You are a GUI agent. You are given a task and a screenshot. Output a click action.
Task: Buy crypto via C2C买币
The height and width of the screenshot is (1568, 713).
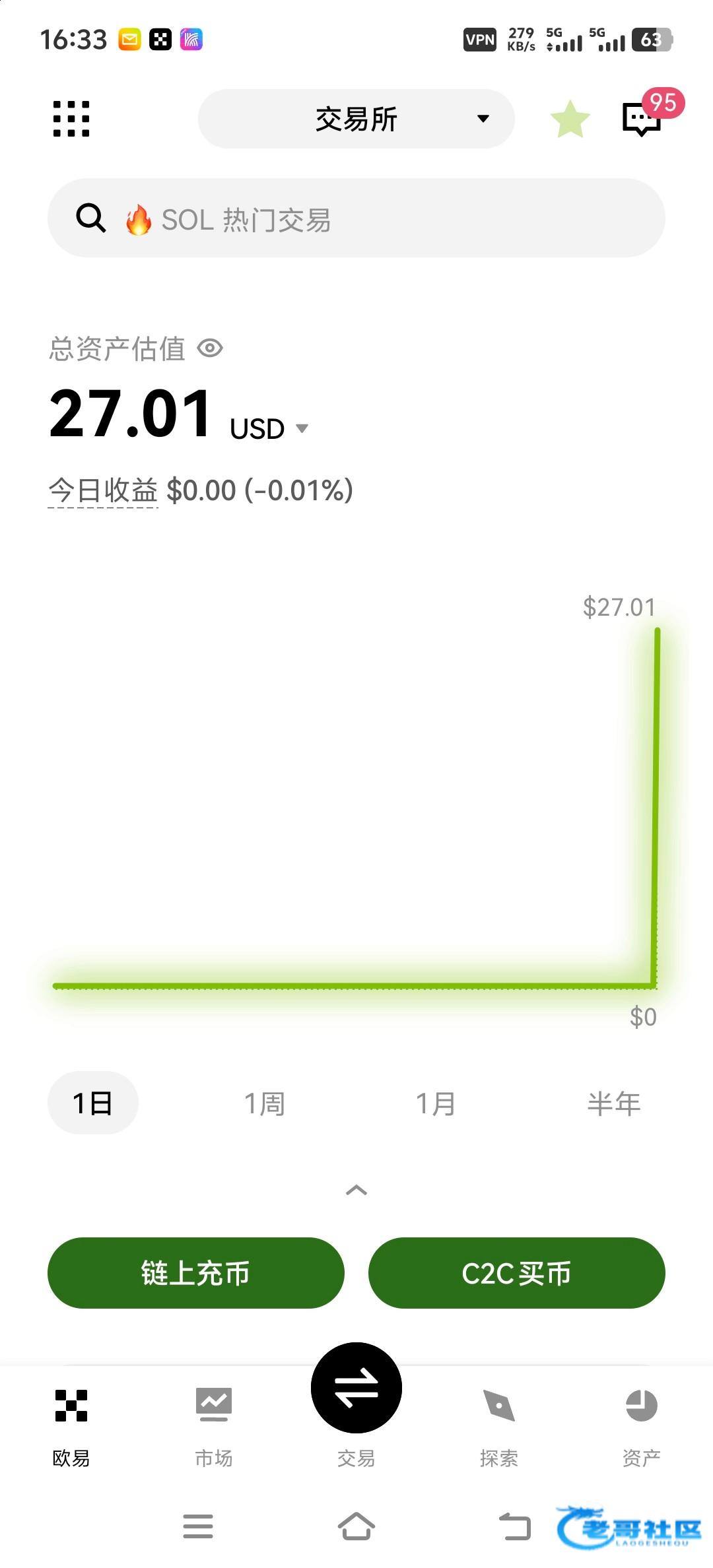point(516,1273)
